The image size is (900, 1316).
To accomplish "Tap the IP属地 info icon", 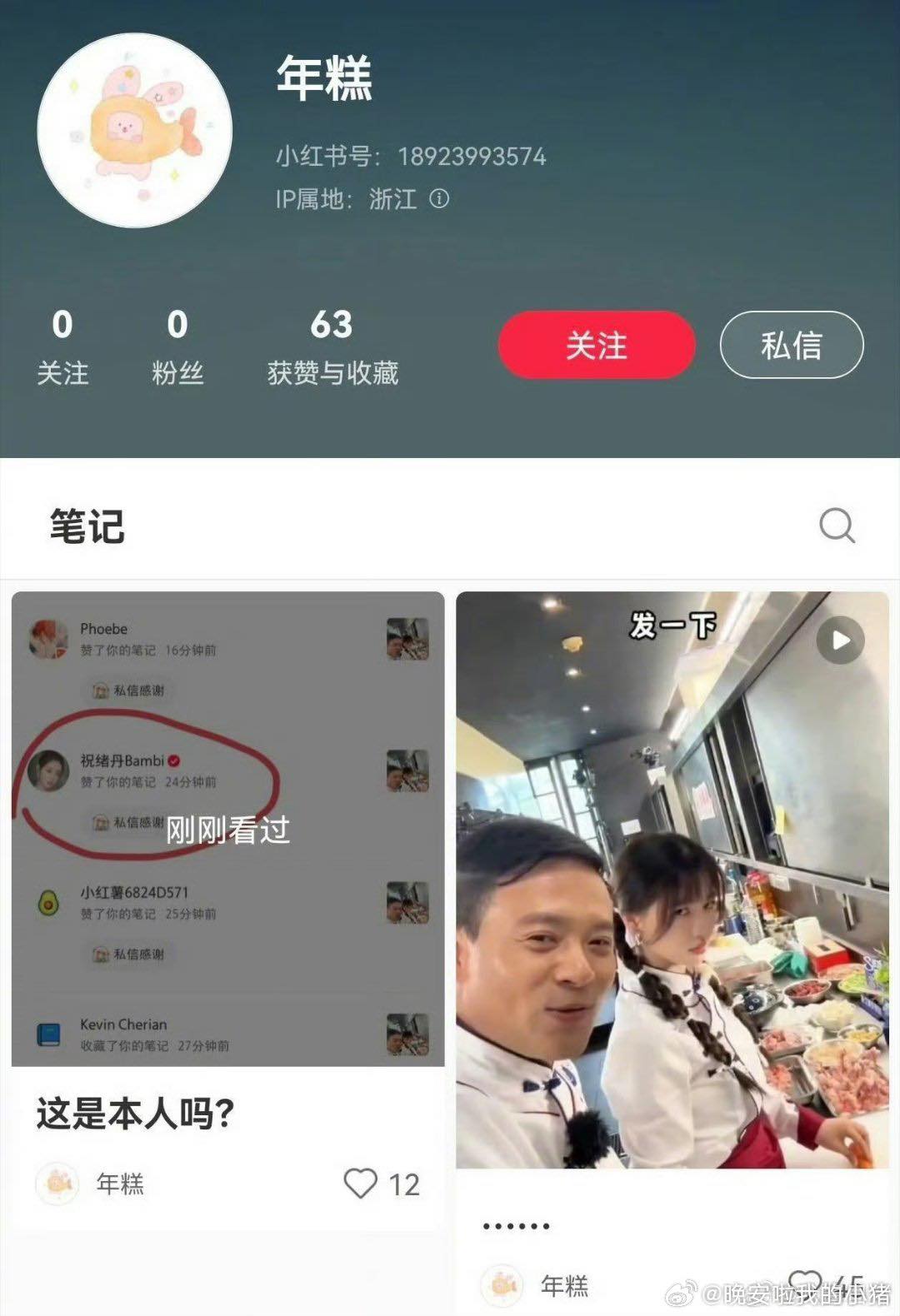I will pyautogui.click(x=439, y=198).
